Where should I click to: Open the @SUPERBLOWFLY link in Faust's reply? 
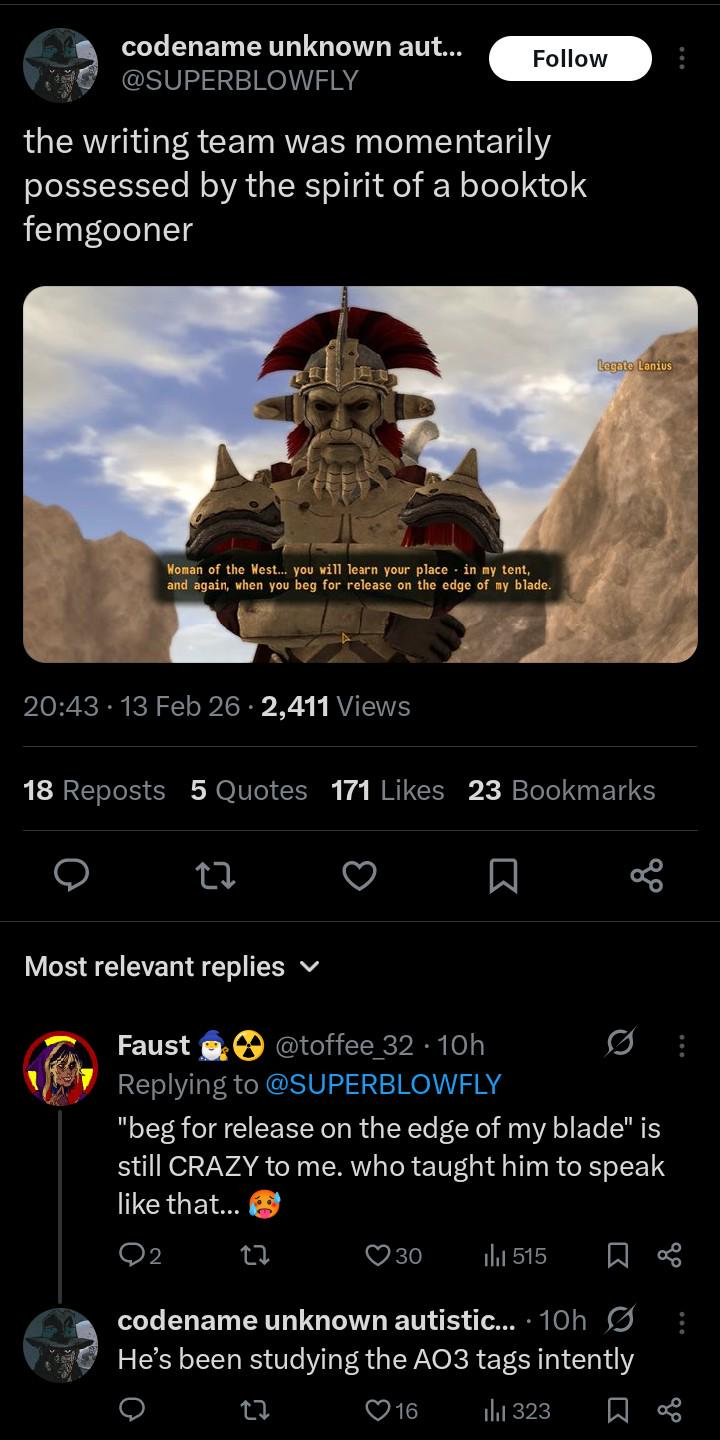tap(383, 1083)
